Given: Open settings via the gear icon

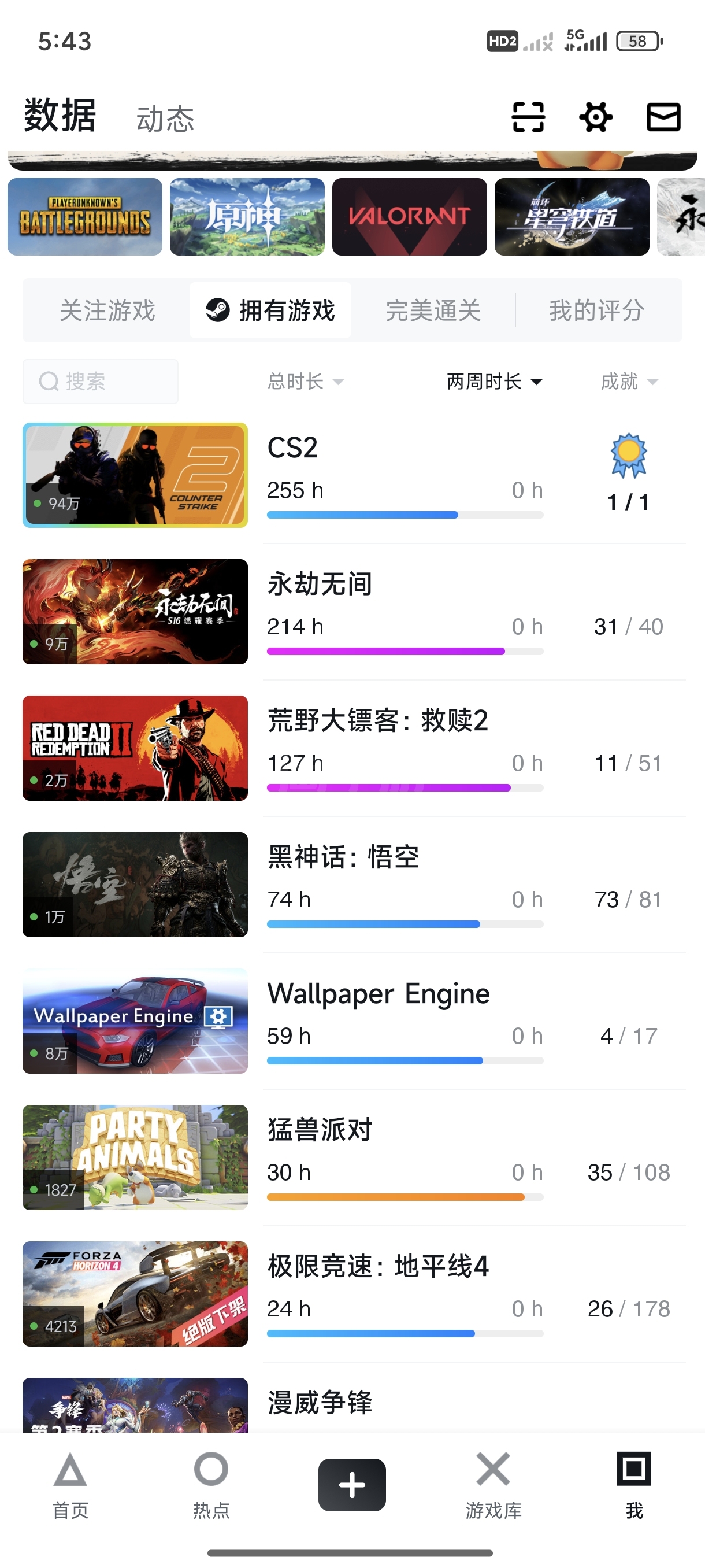Looking at the screenshot, I should click(596, 117).
